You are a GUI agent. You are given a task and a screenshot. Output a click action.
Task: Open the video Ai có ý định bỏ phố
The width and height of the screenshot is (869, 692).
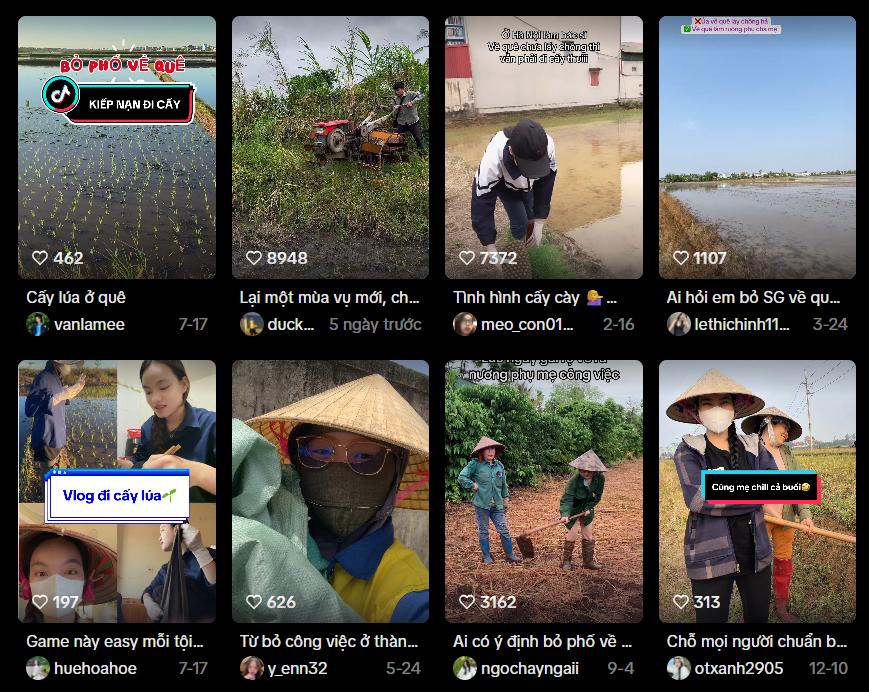543,491
